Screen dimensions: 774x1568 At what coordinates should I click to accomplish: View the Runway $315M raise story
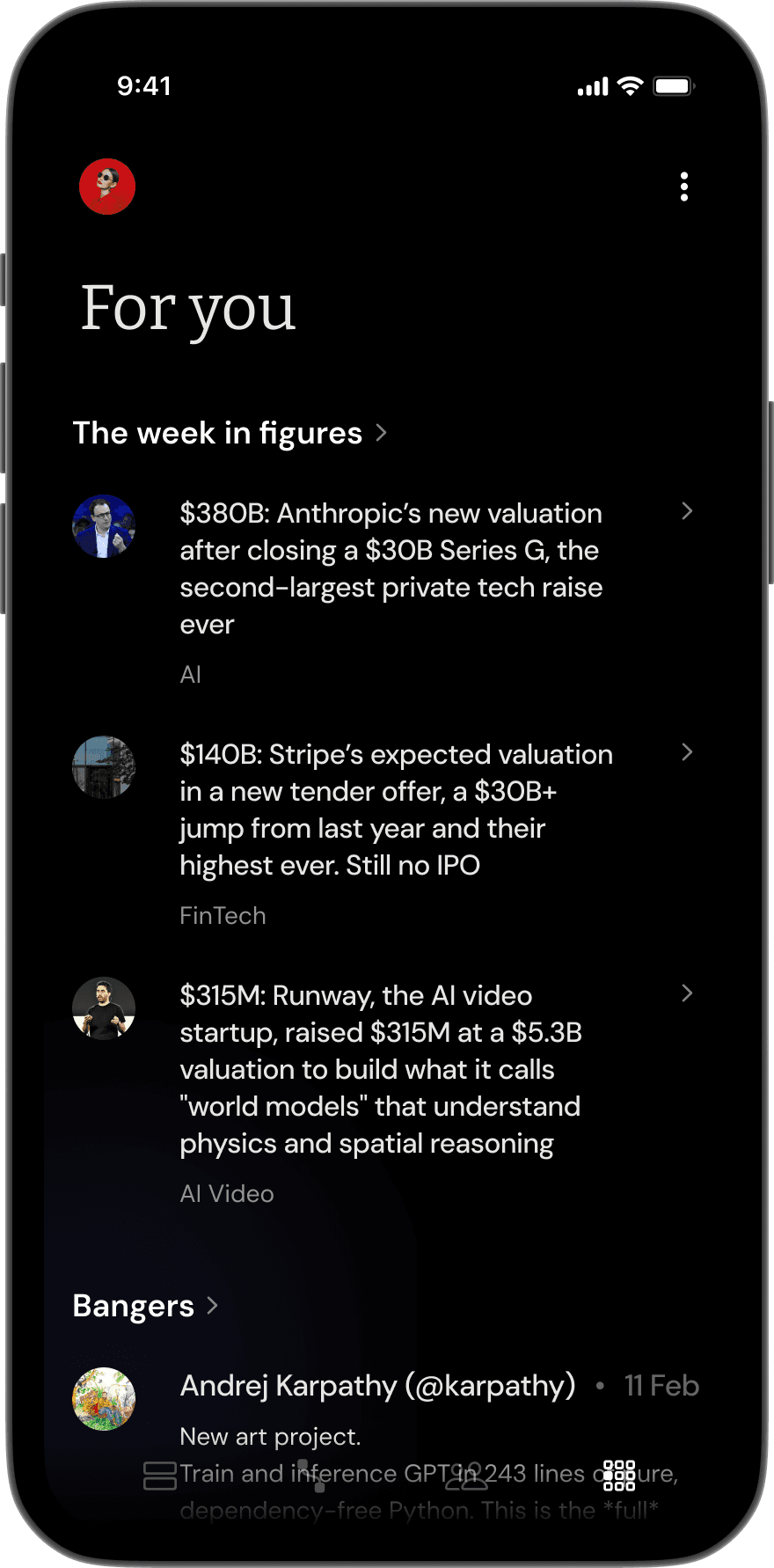pyautogui.click(x=380, y=1069)
